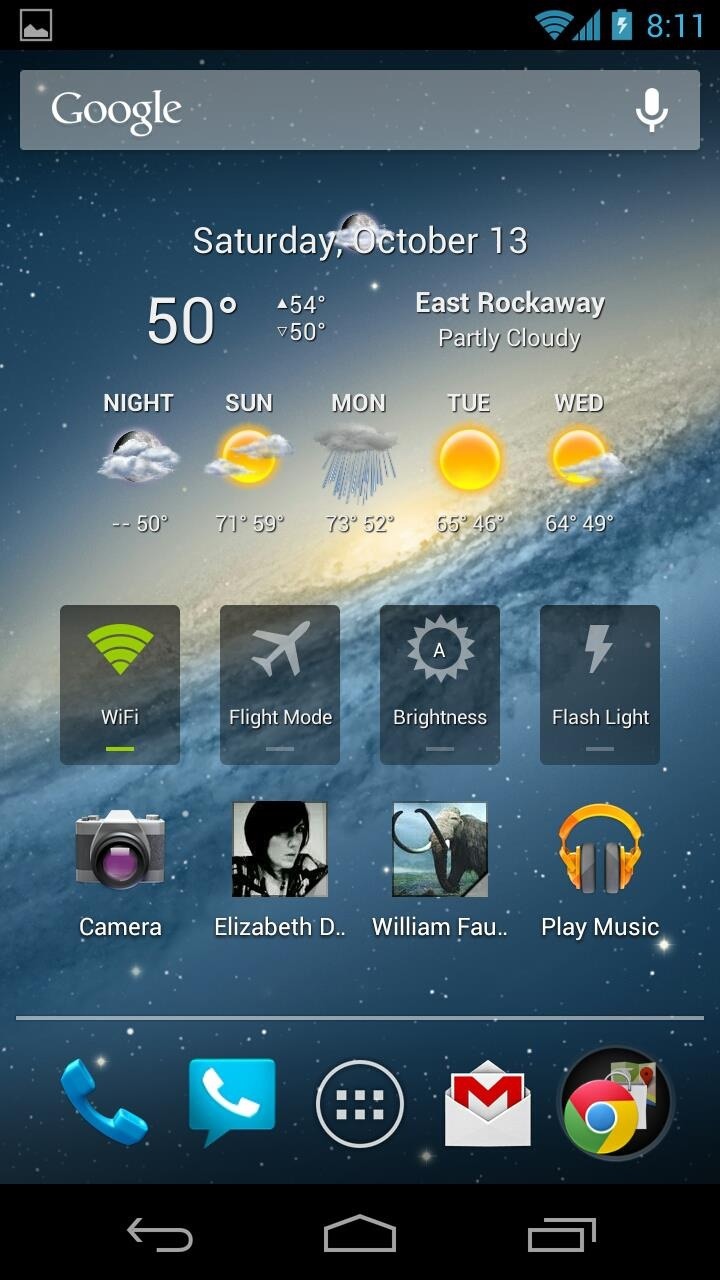This screenshot has height=1280, width=720.
Task: Launch Gmail from the dock
Action: [487, 1104]
